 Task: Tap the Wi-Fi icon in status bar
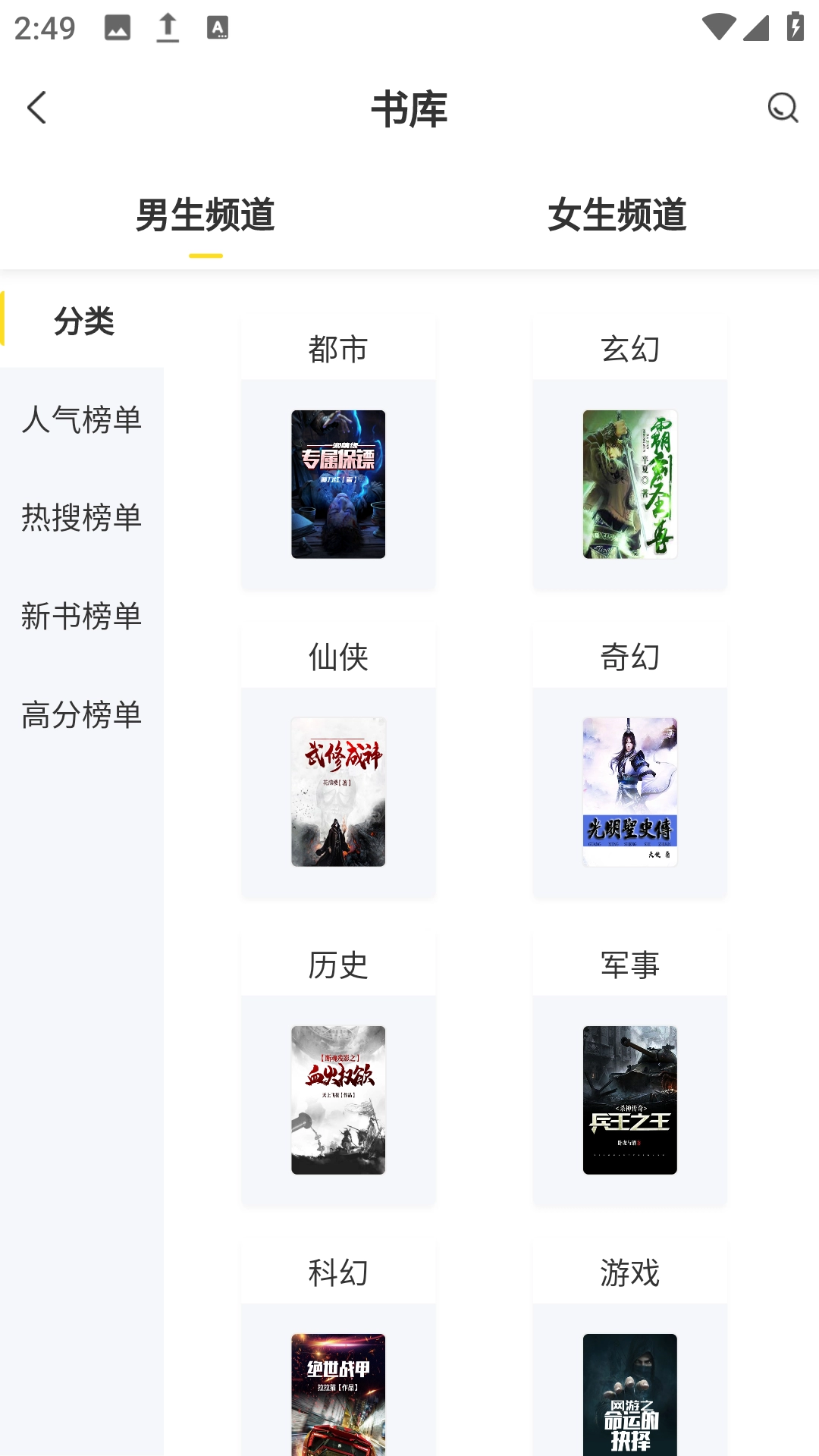pos(719,27)
